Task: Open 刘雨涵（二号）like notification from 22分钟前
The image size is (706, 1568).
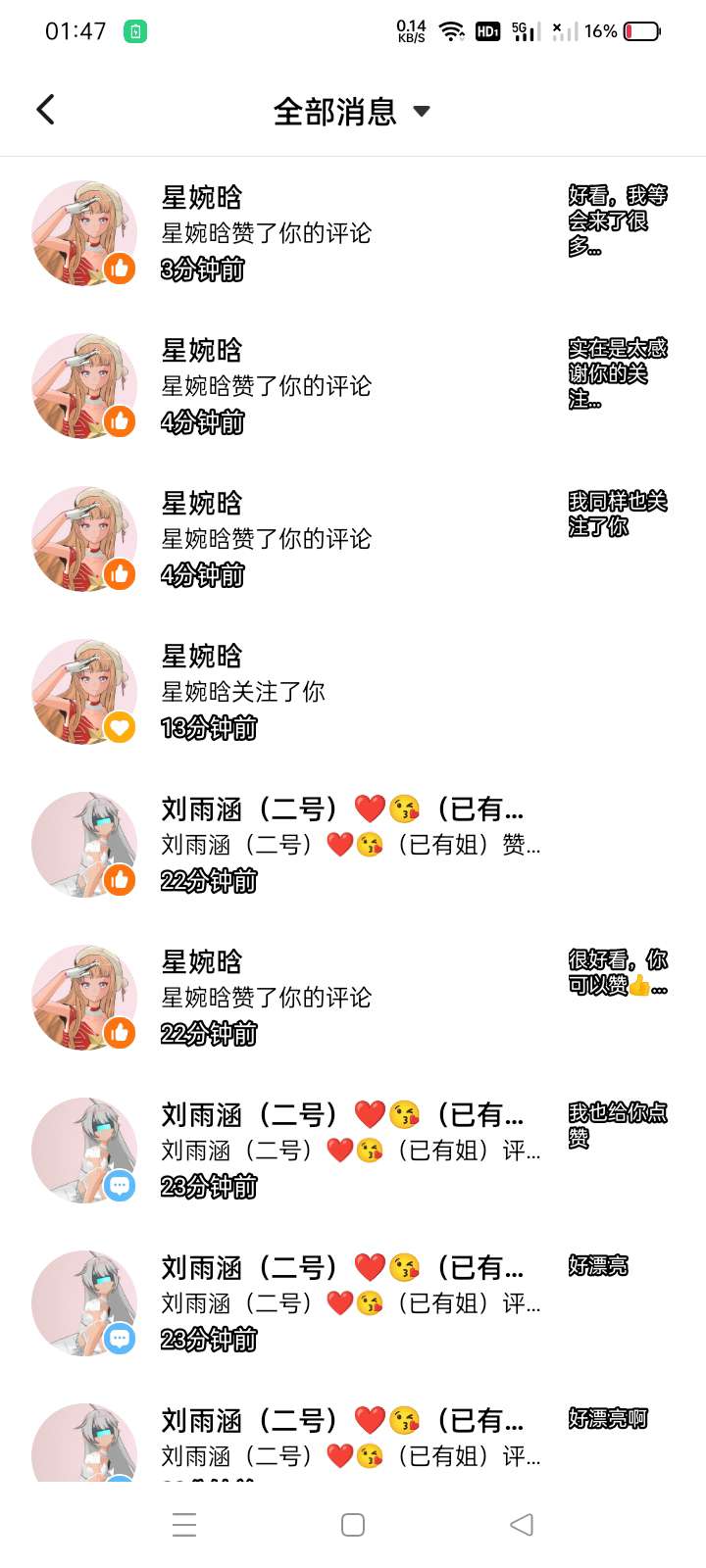Action: [x=353, y=845]
